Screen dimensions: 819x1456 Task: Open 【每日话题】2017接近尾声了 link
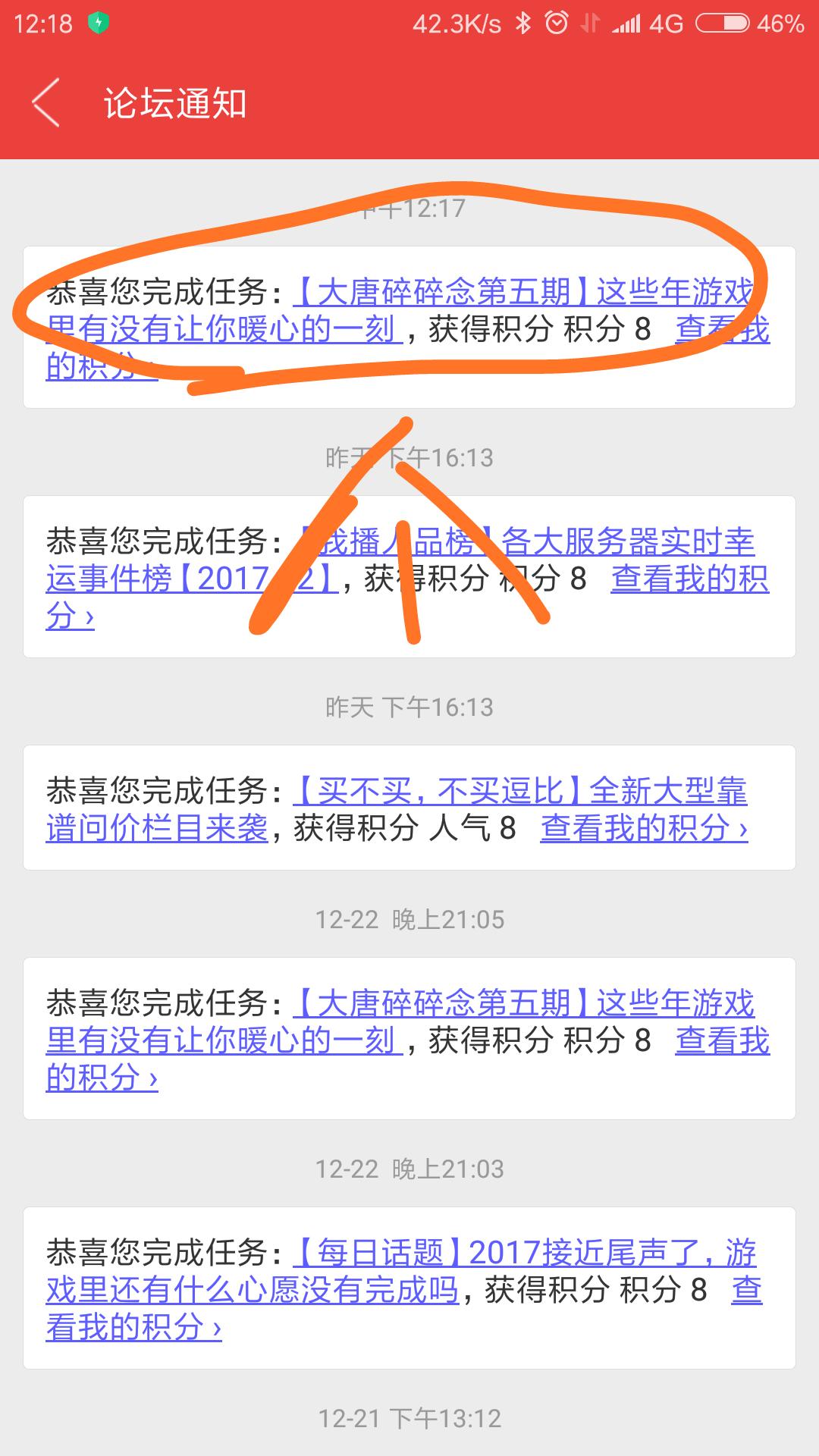(523, 1254)
